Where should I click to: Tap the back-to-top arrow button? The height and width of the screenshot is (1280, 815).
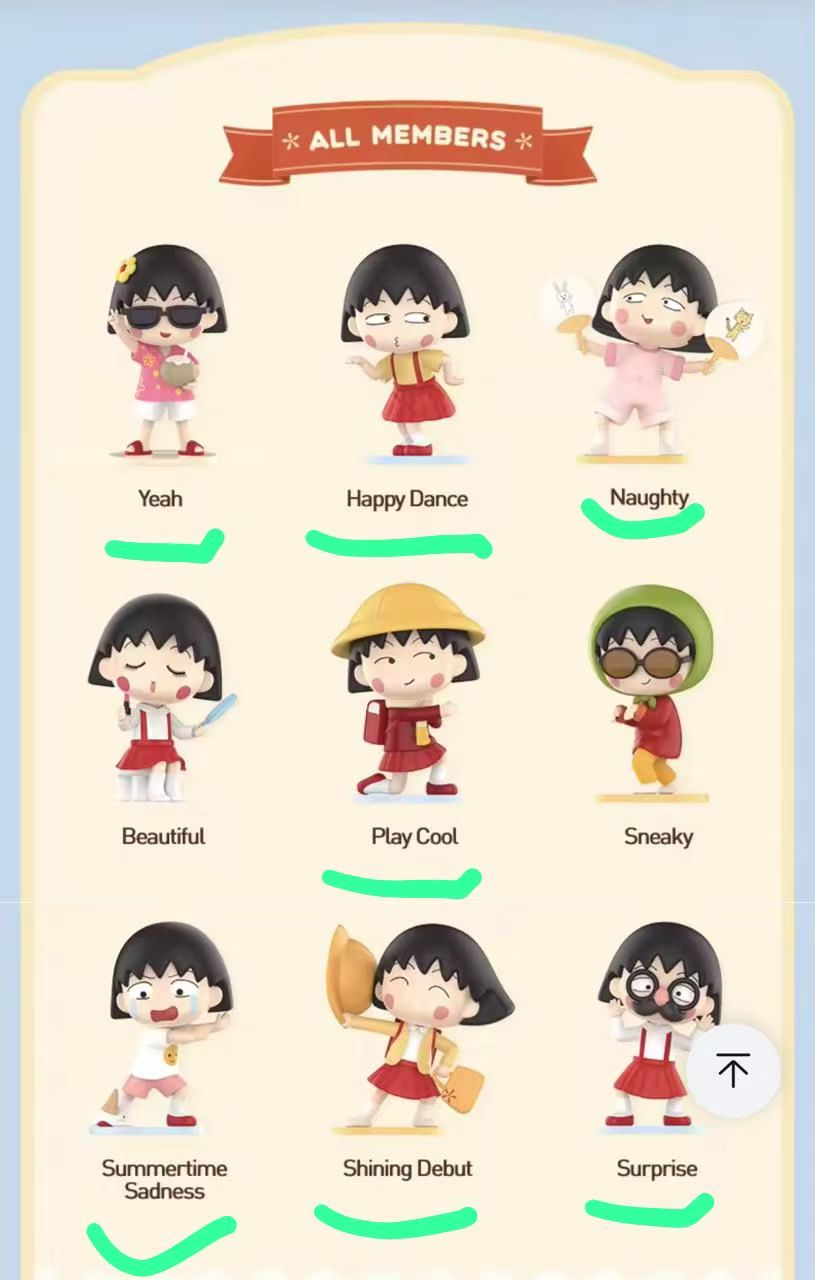pyautogui.click(x=733, y=1070)
